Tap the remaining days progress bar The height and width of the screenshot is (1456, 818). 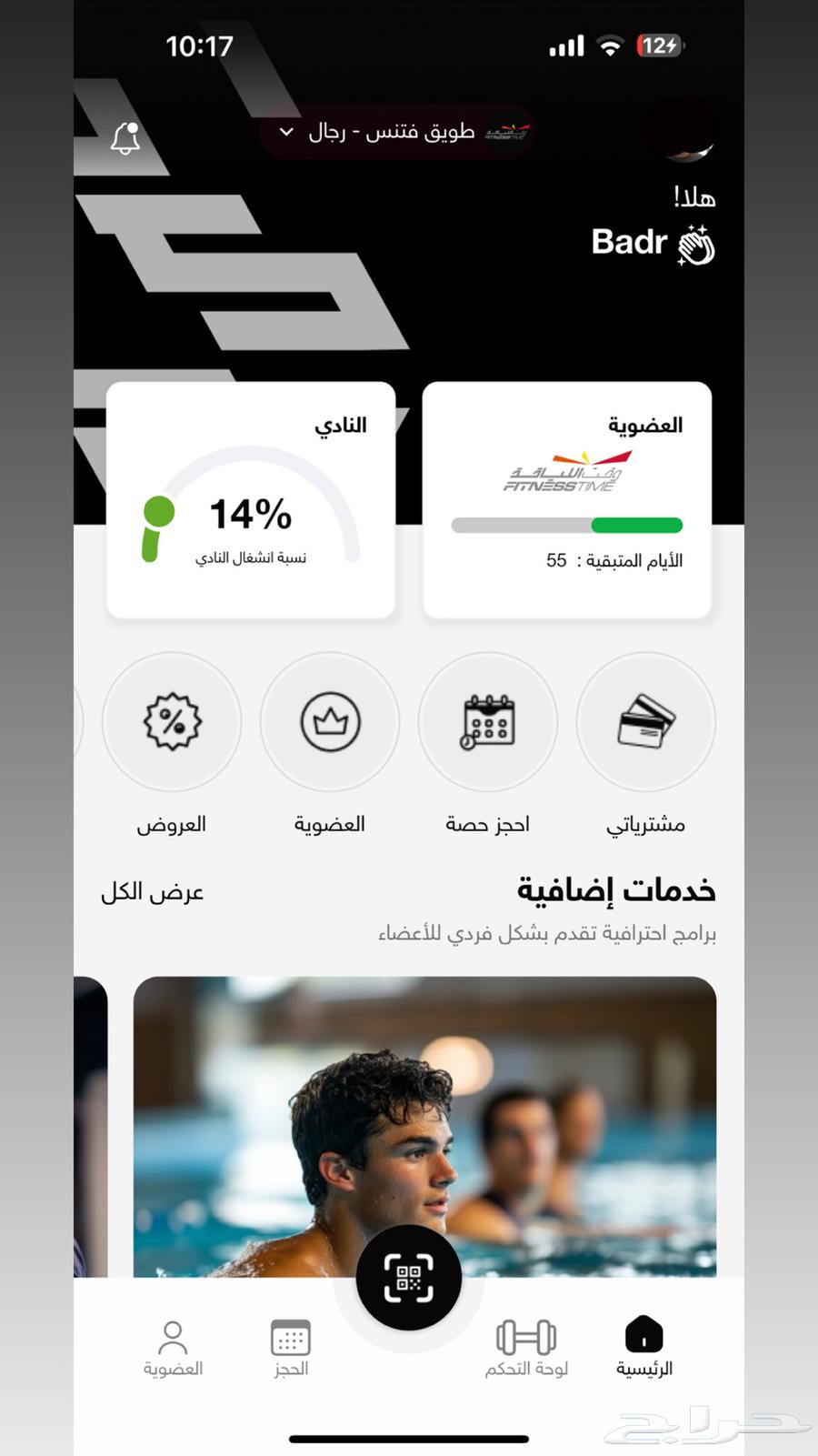[x=567, y=525]
